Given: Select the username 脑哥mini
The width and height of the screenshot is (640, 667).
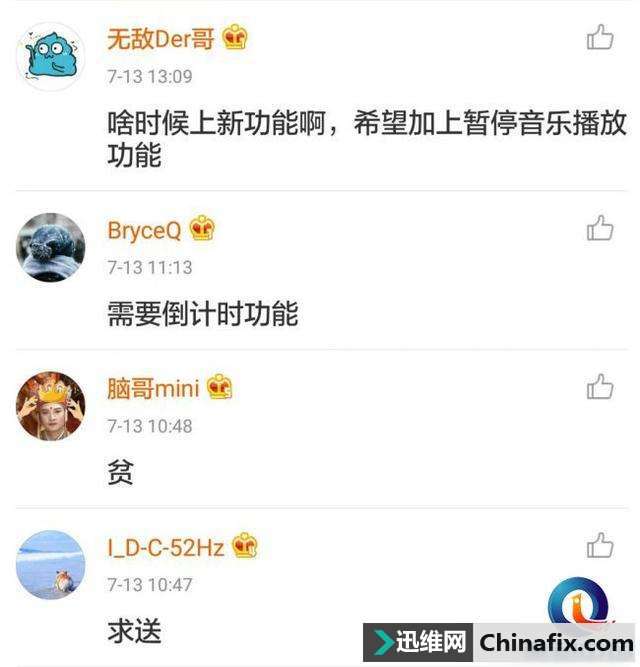Looking at the screenshot, I should [154, 388].
